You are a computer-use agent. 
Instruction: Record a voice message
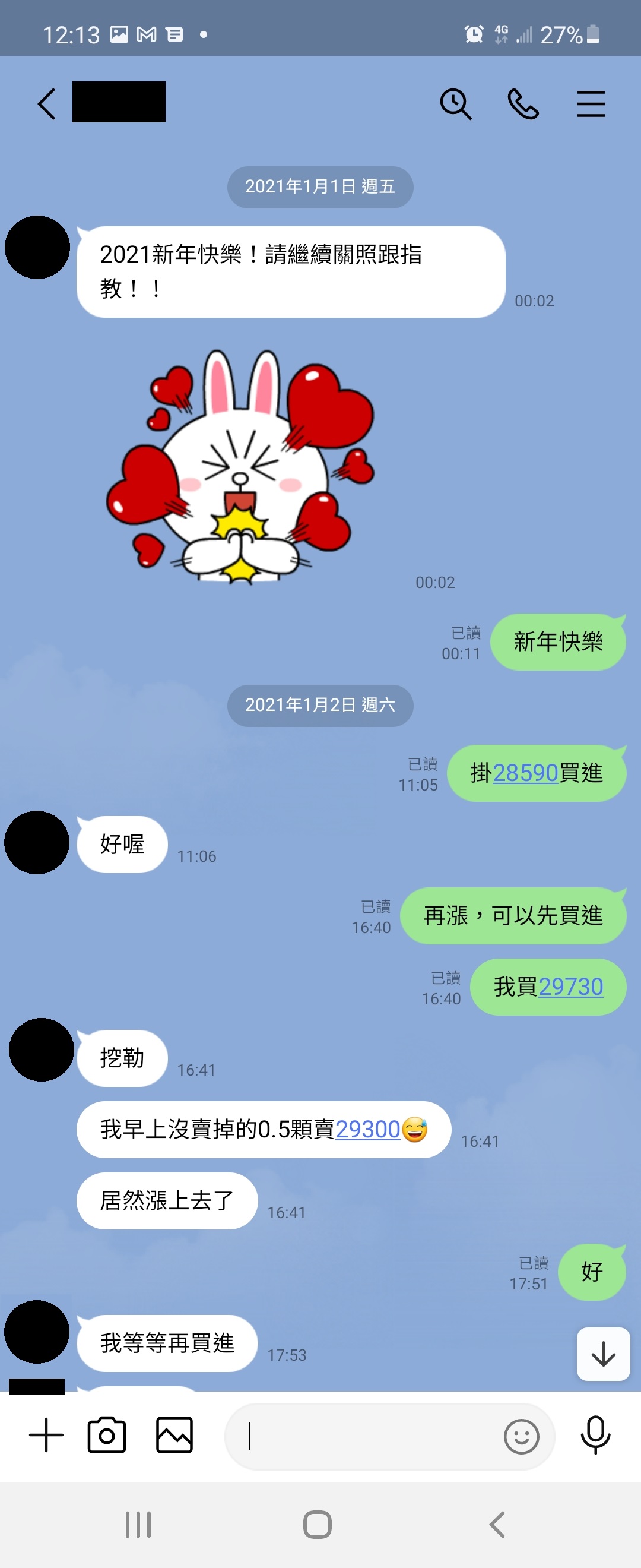(x=595, y=1435)
